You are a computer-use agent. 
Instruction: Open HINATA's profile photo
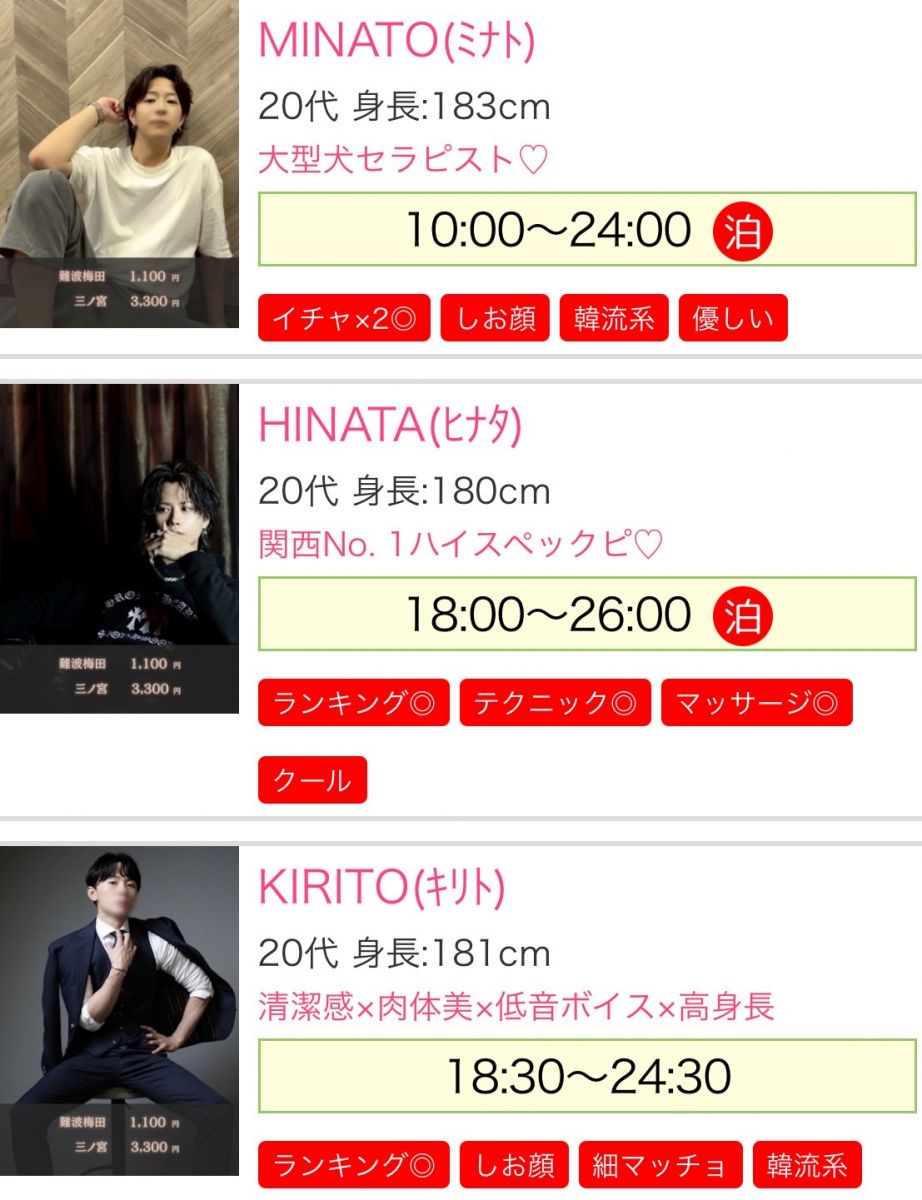(119, 548)
